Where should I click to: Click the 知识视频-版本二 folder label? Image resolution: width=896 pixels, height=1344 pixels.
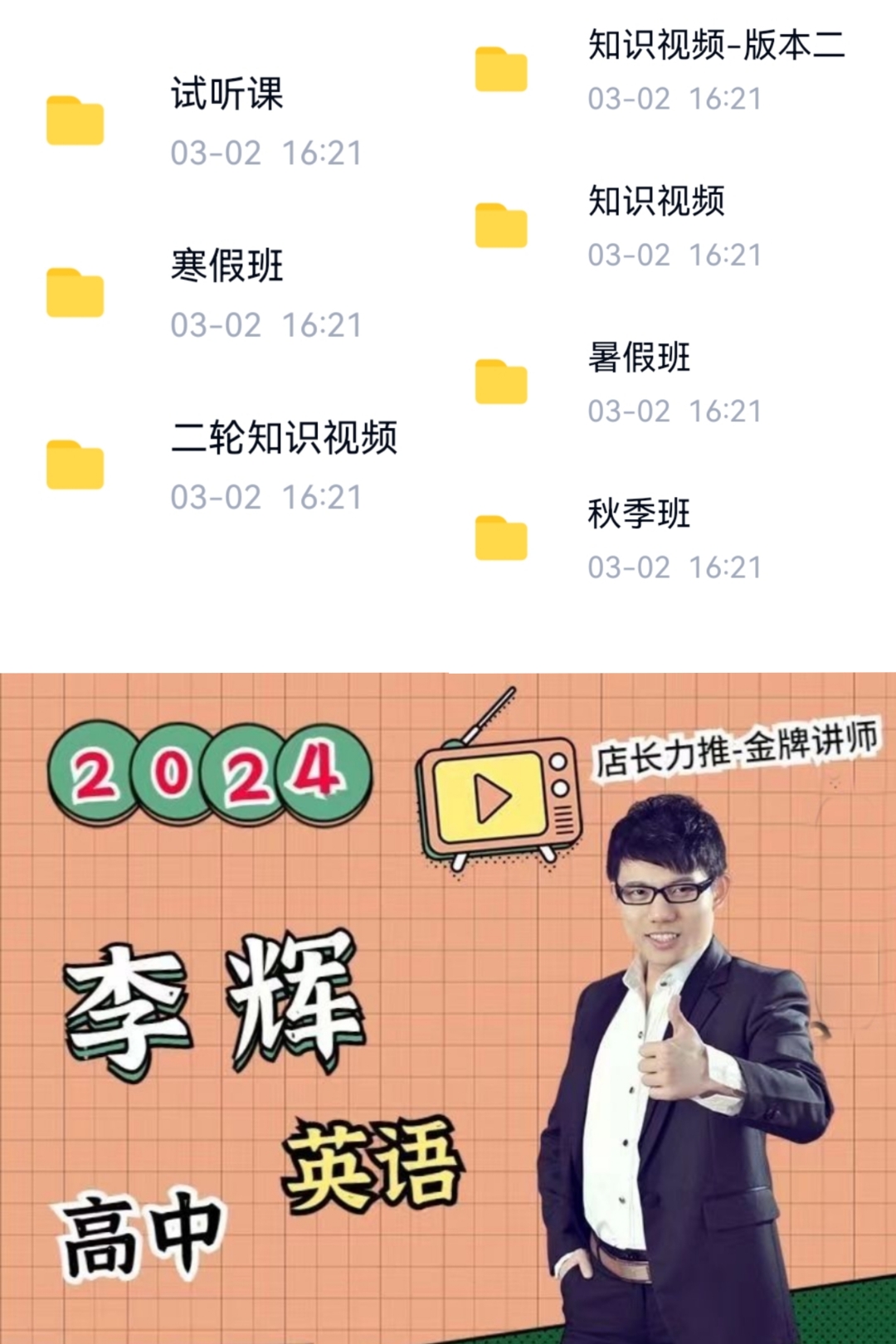pos(718,46)
